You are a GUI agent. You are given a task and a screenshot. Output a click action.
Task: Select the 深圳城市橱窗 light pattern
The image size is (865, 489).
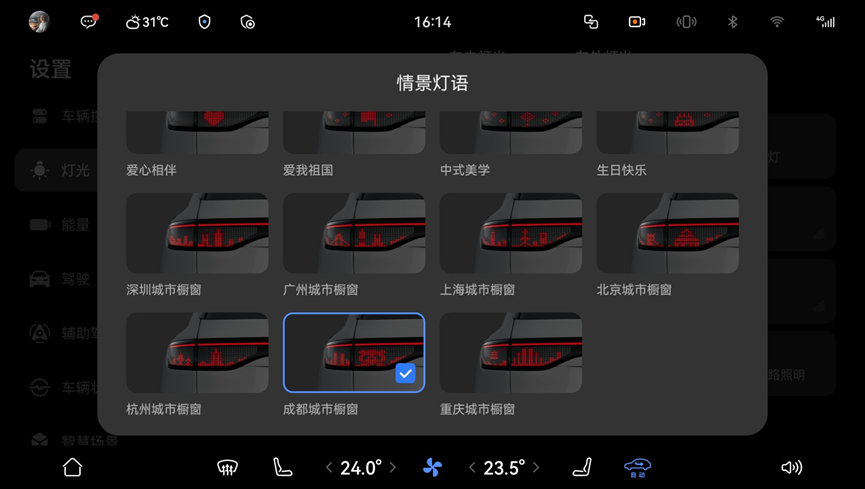(197, 234)
